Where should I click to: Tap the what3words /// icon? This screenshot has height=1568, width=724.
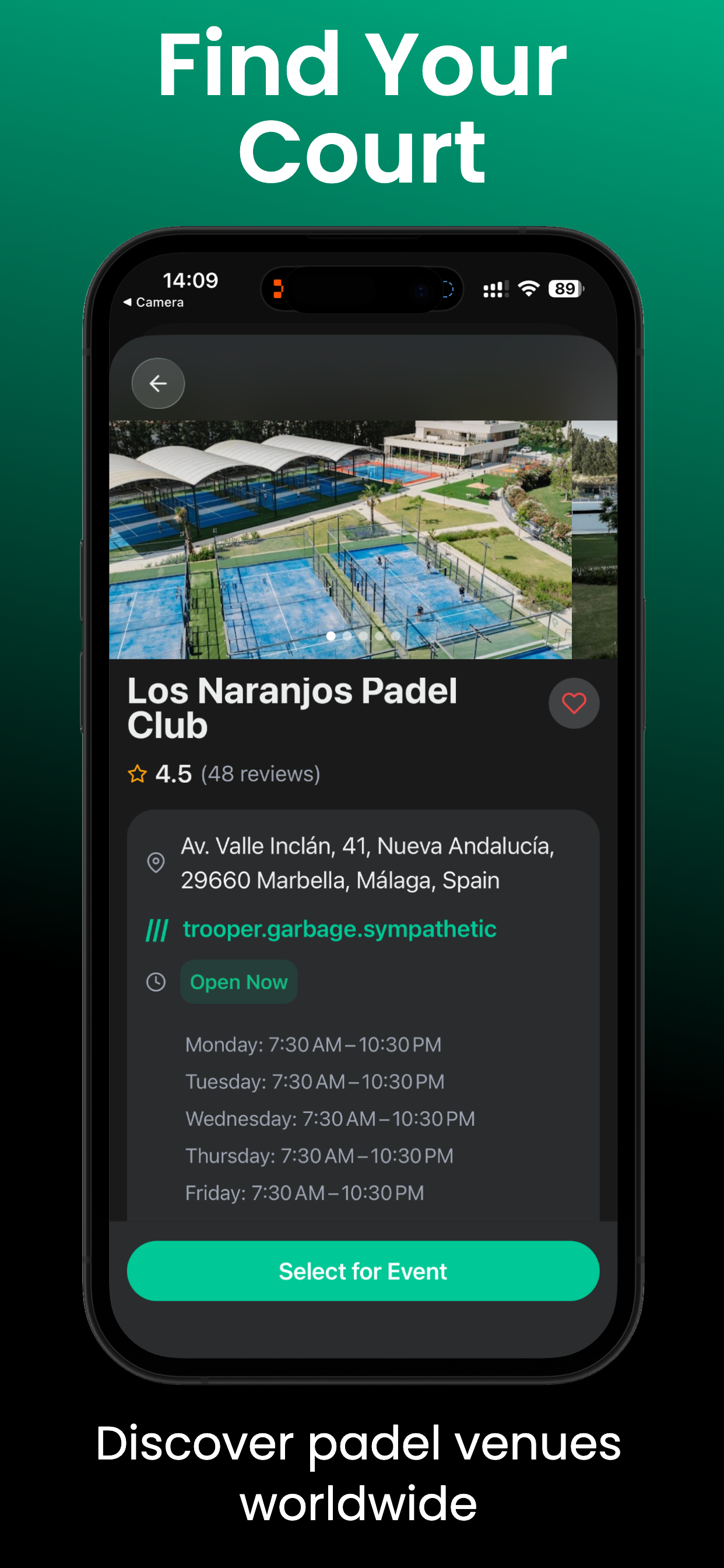[x=157, y=929]
